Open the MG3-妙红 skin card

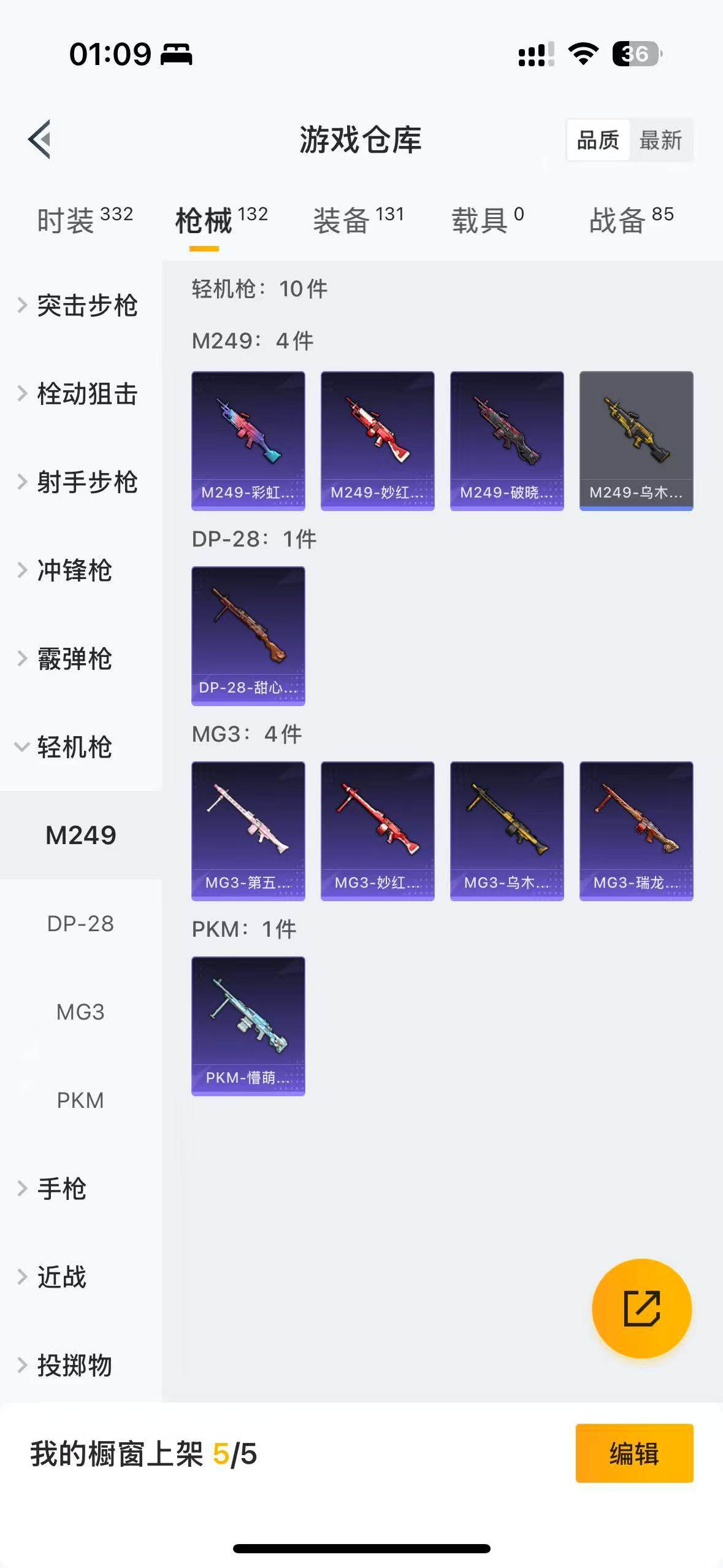tap(377, 831)
